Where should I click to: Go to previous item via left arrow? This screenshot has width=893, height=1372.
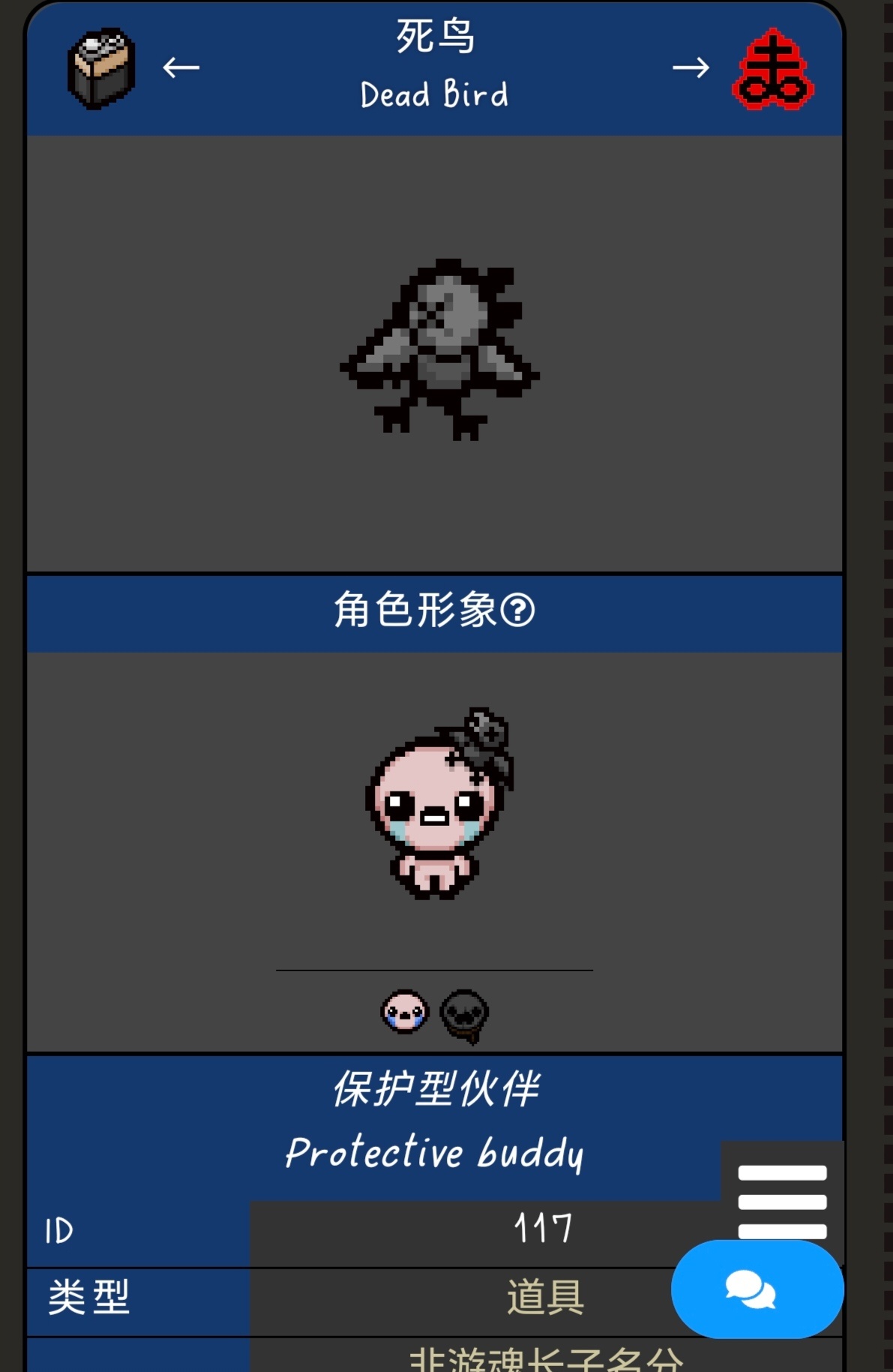point(181,68)
